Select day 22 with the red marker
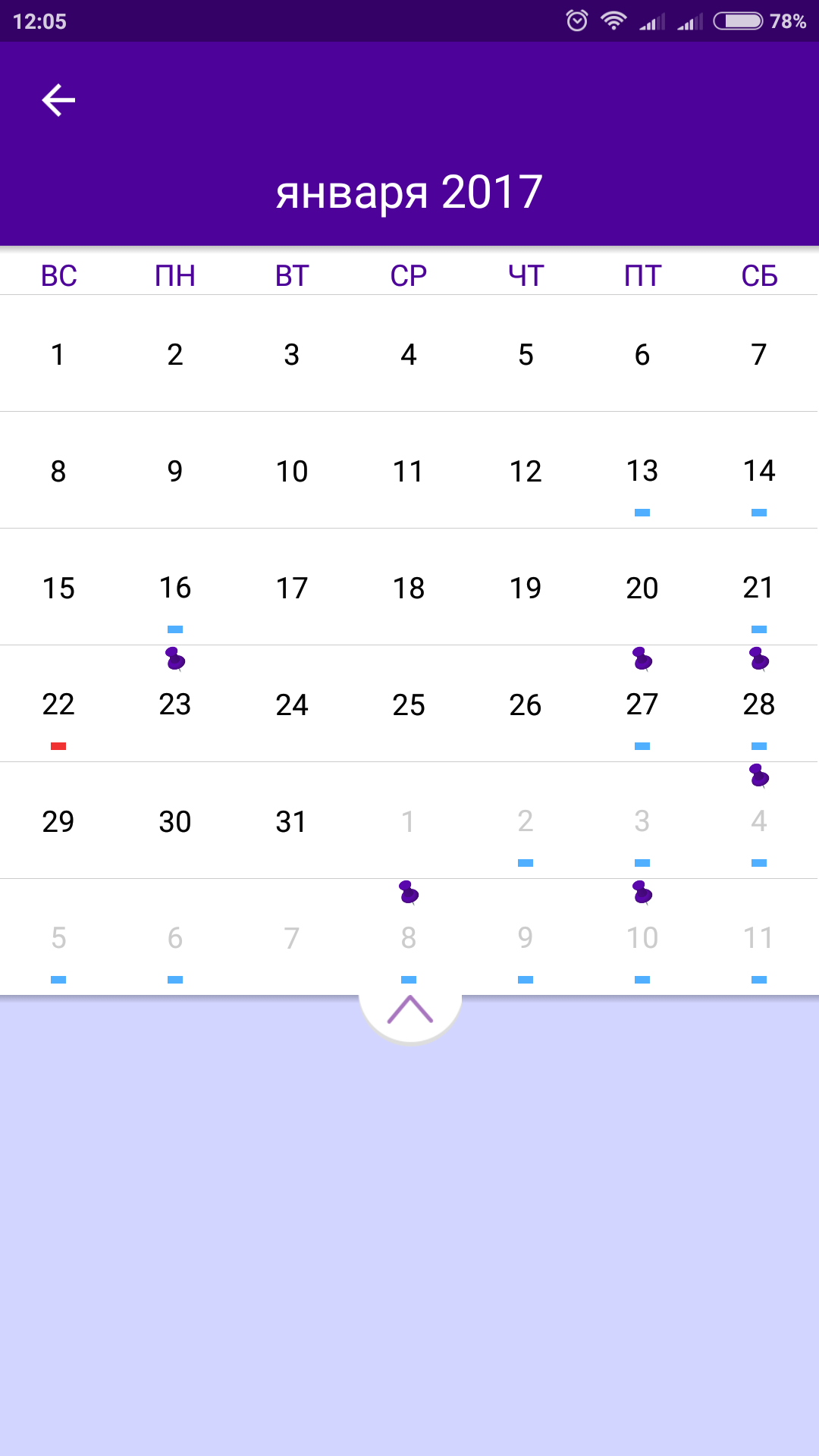The width and height of the screenshot is (819, 1456). 58,705
